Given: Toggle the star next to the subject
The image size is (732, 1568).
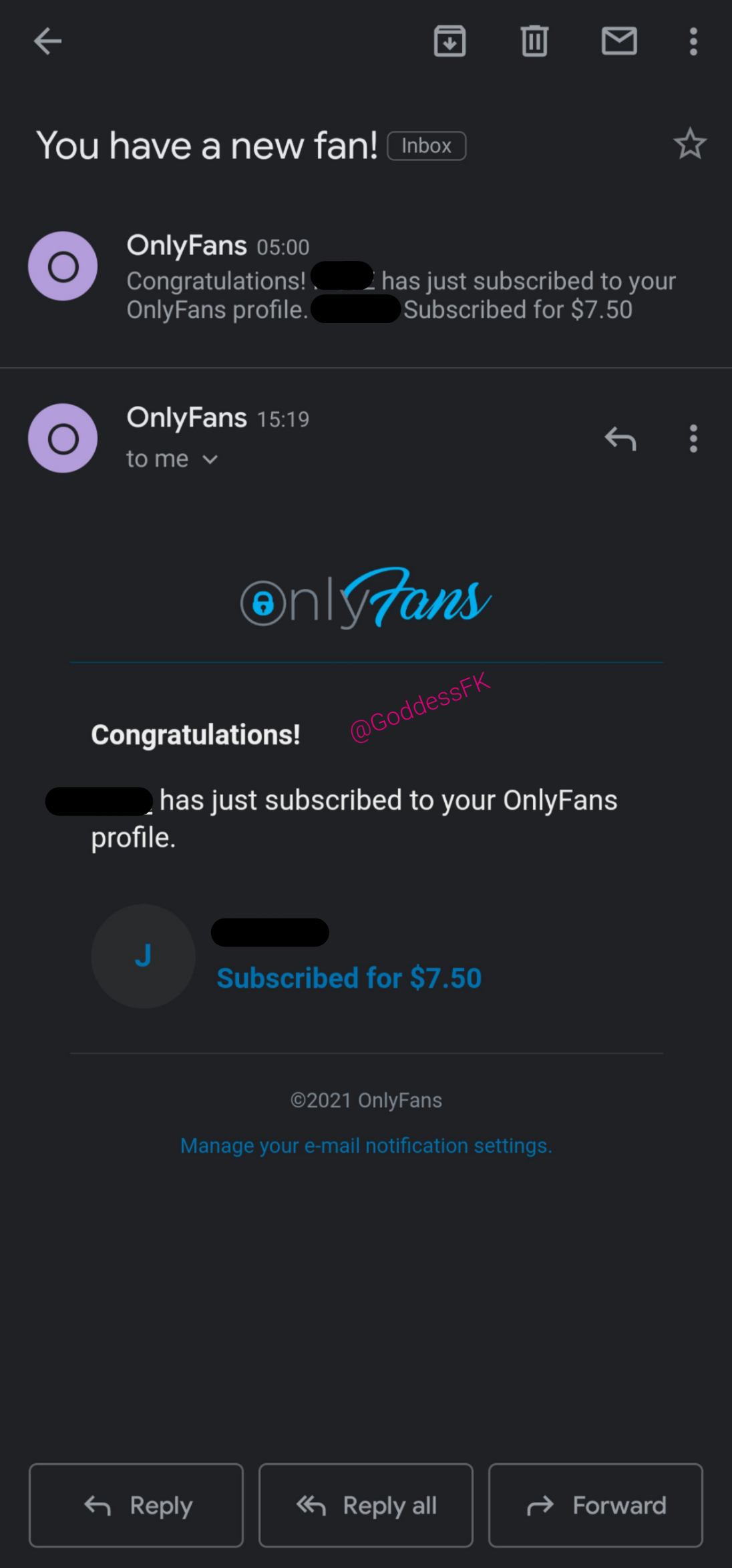Looking at the screenshot, I should point(690,144).
